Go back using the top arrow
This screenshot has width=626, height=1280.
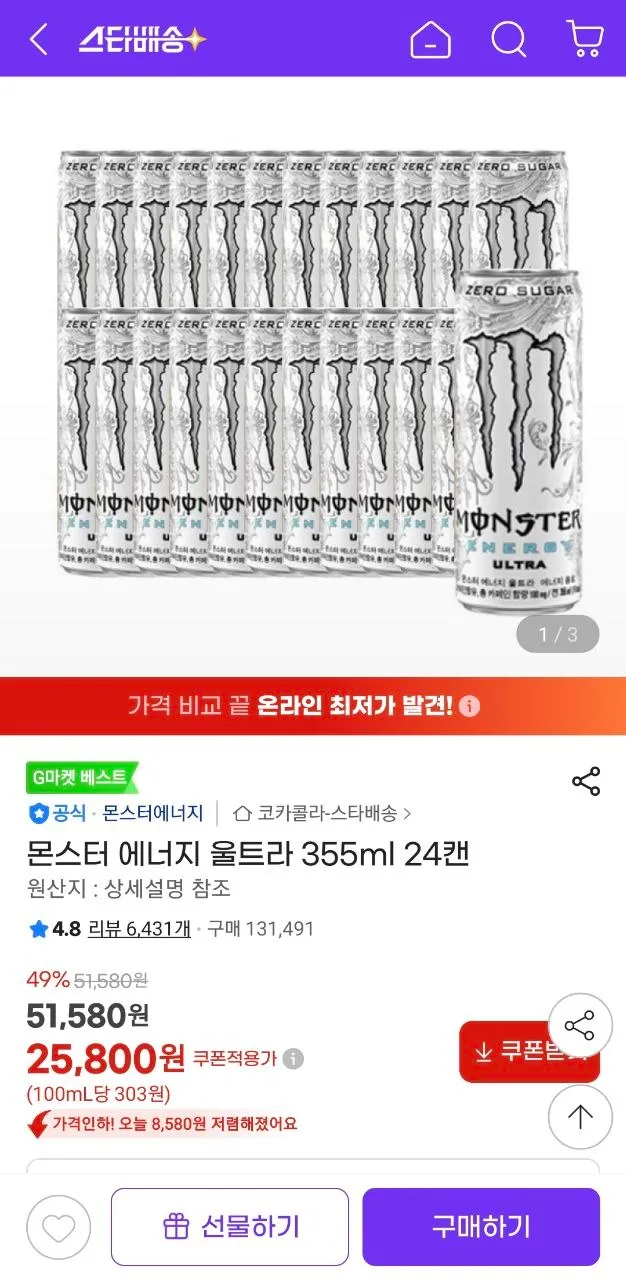[x=38, y=40]
